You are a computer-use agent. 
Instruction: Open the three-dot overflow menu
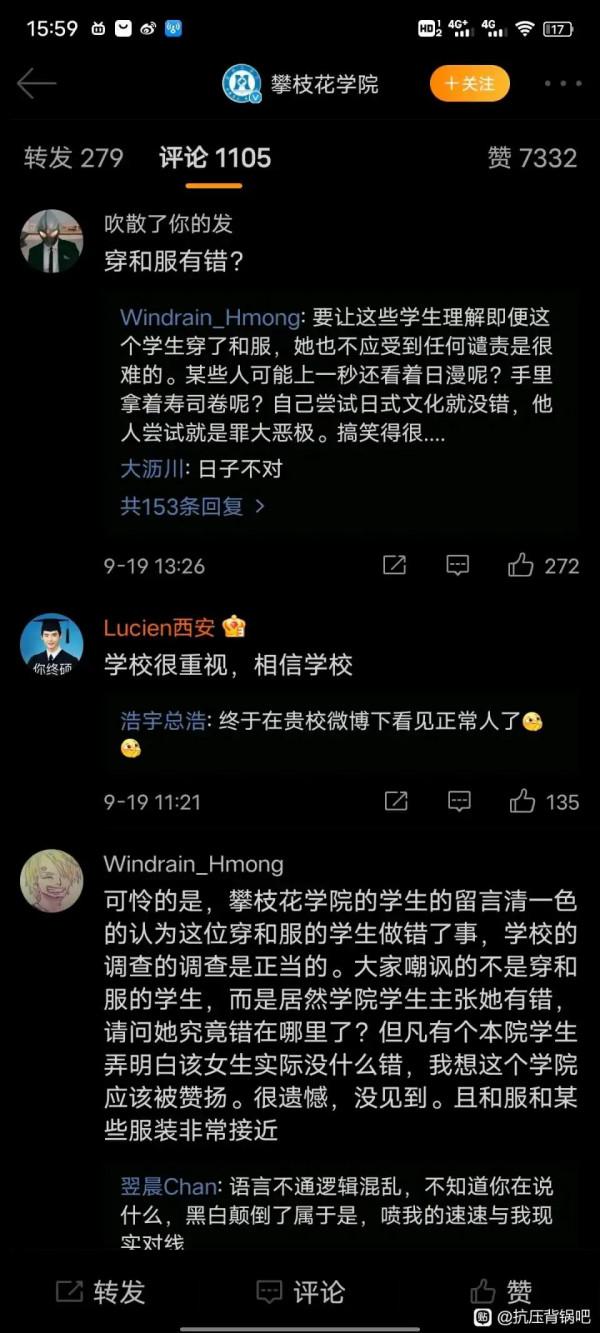tap(563, 84)
